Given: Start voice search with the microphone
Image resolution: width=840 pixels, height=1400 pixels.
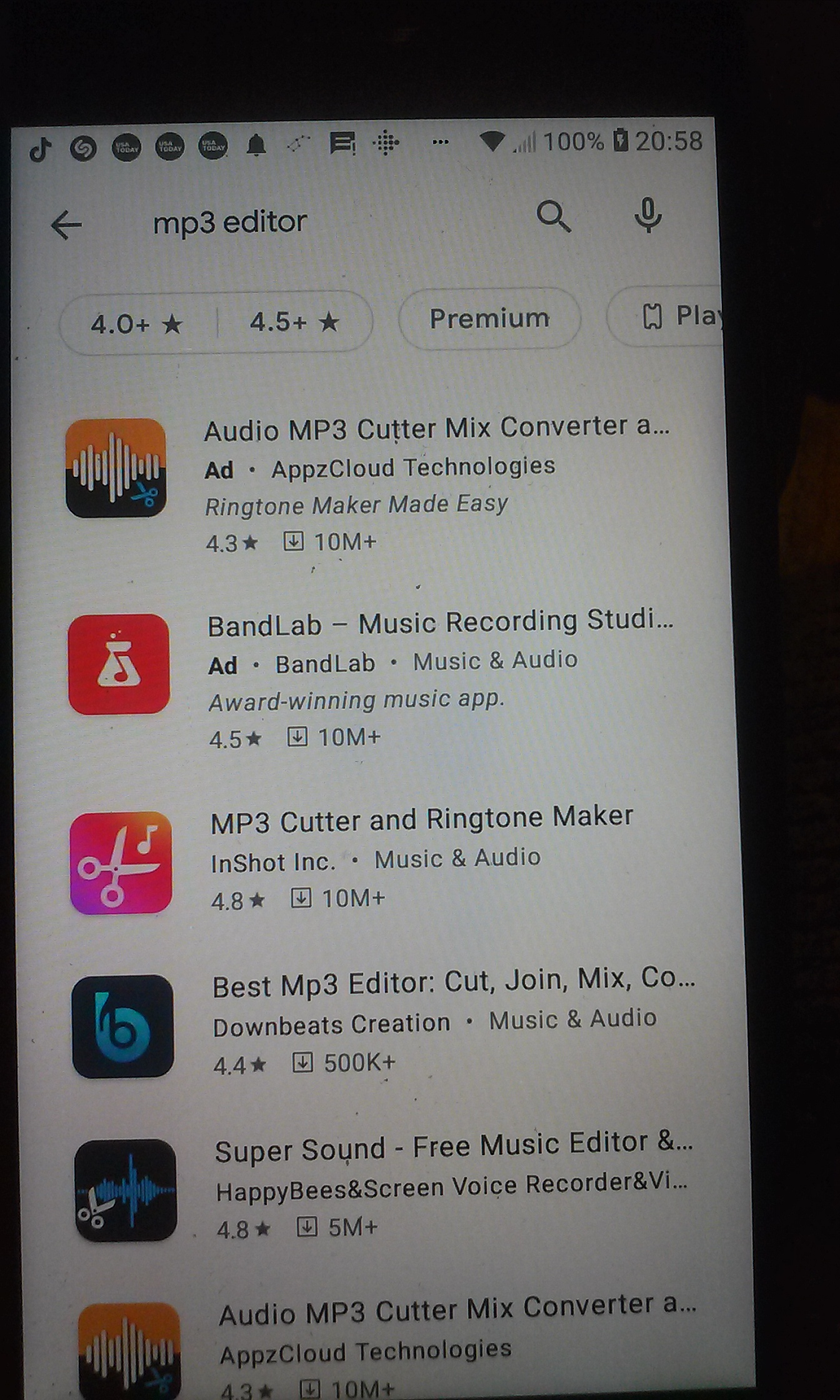Looking at the screenshot, I should point(648,215).
